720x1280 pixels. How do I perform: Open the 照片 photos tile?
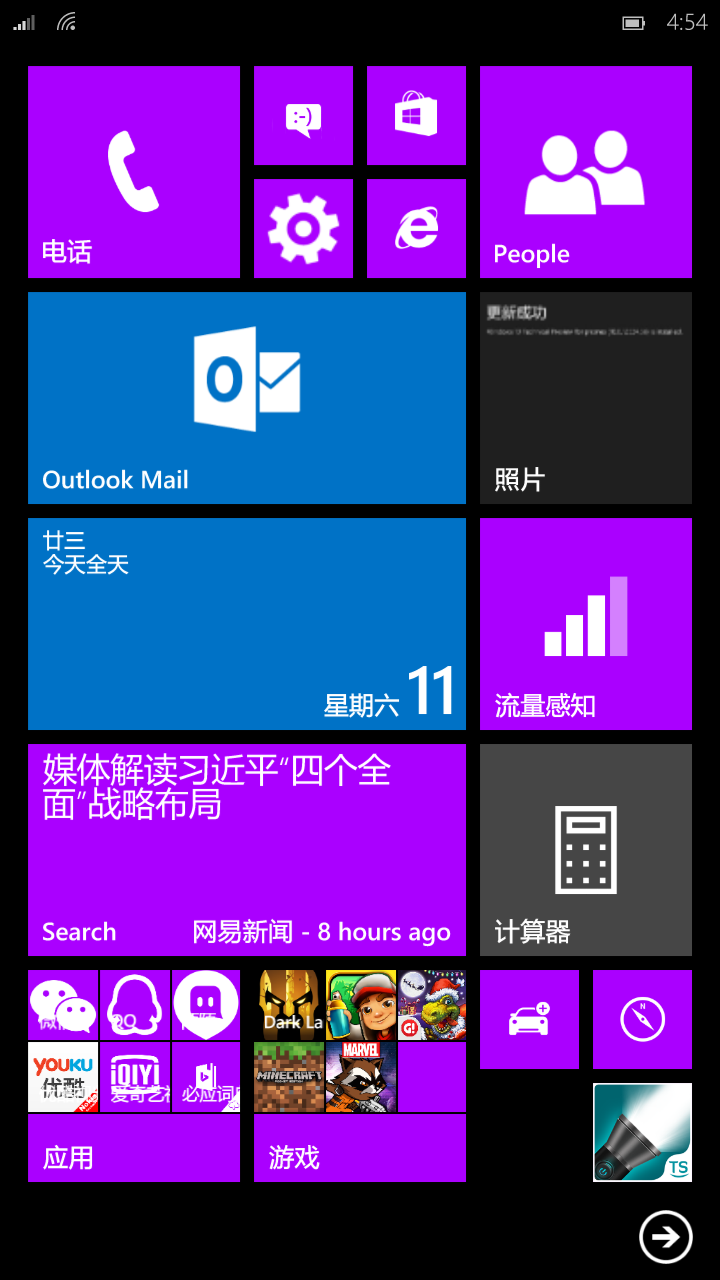coord(585,397)
